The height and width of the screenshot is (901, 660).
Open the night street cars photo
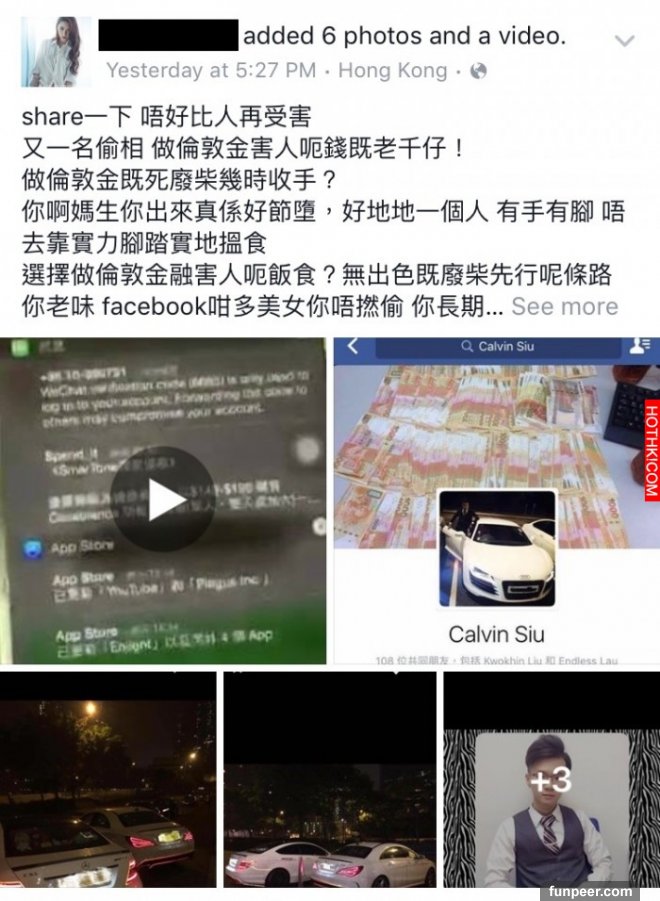point(107,780)
